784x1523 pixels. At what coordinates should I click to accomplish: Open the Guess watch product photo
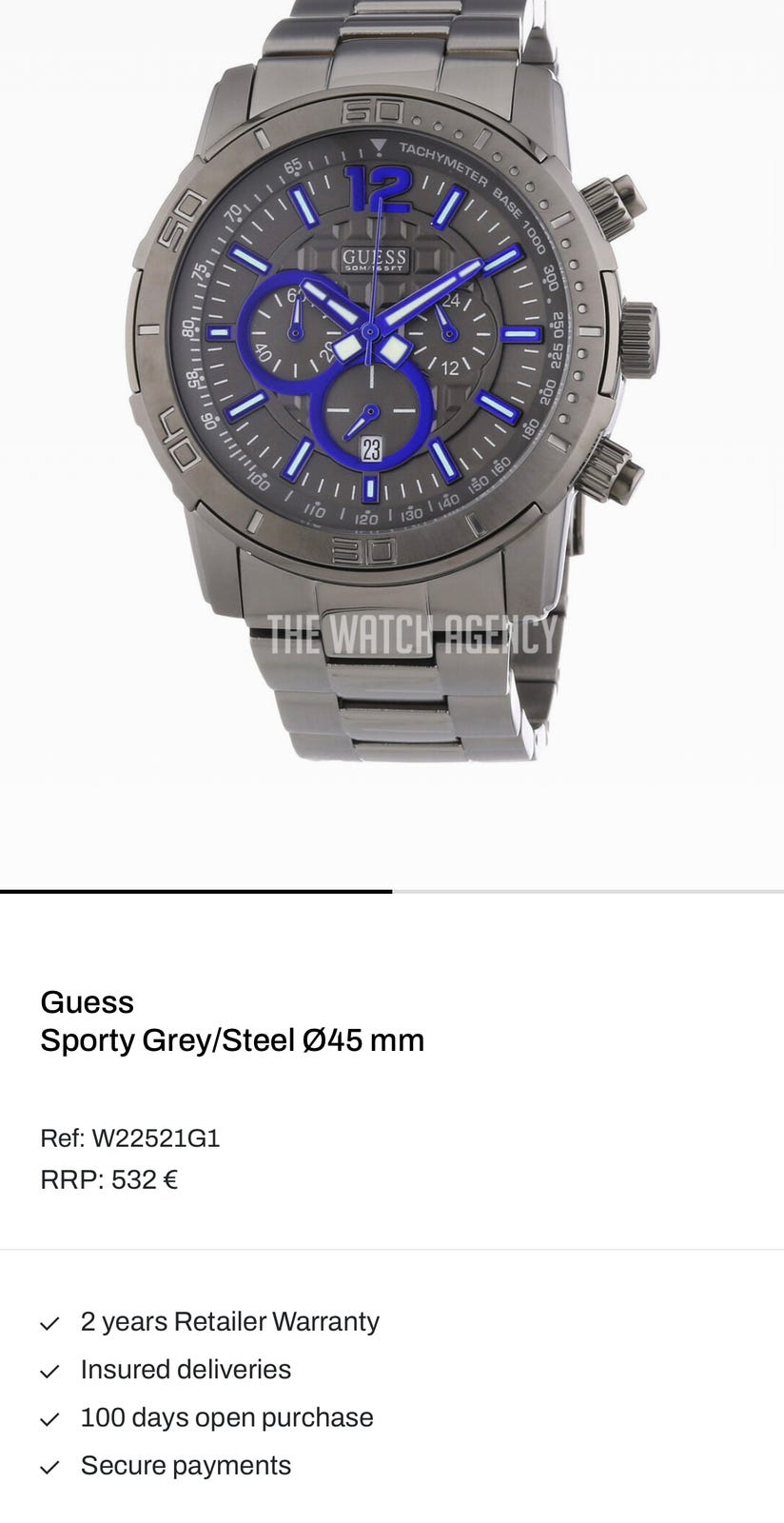392,381
